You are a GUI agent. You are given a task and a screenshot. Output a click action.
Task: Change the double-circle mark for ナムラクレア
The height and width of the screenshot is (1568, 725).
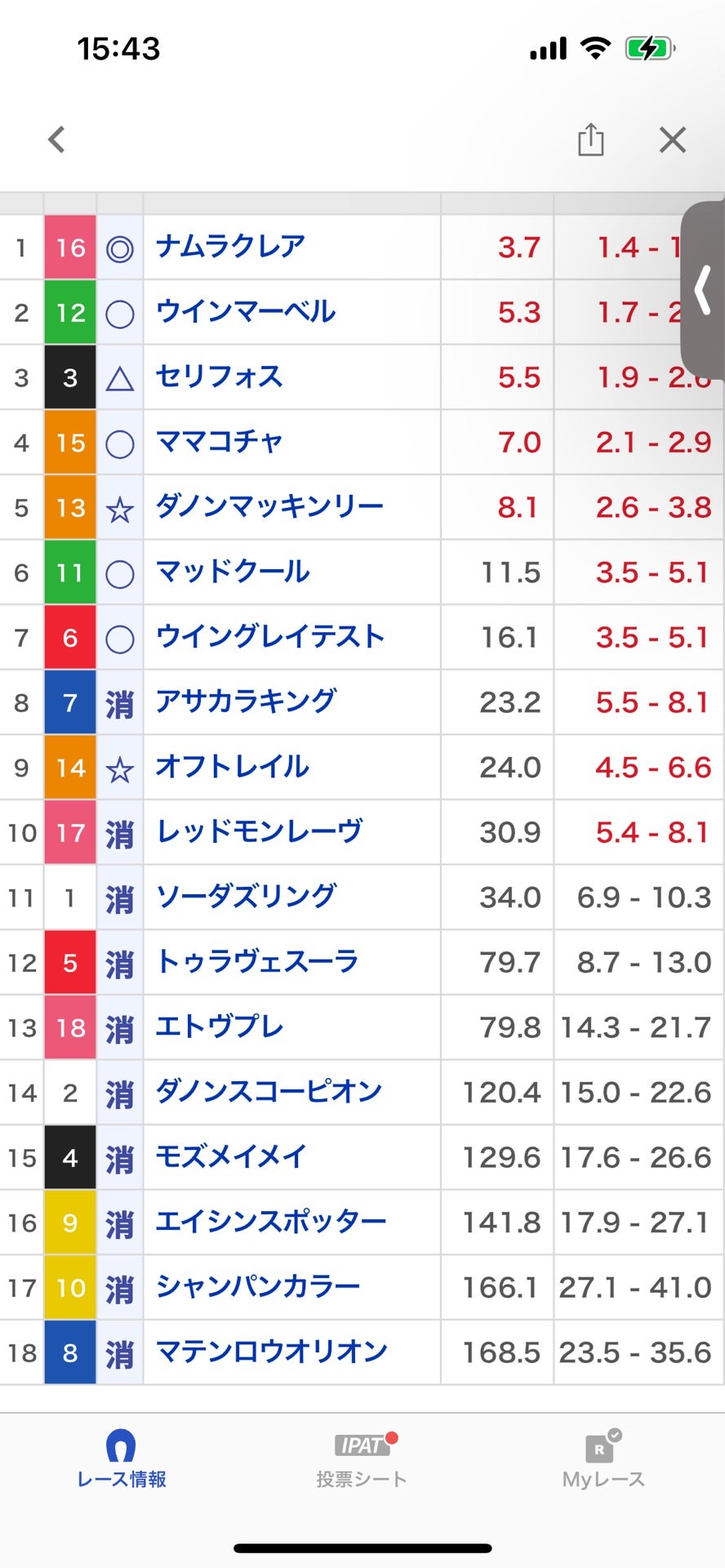coord(120,248)
